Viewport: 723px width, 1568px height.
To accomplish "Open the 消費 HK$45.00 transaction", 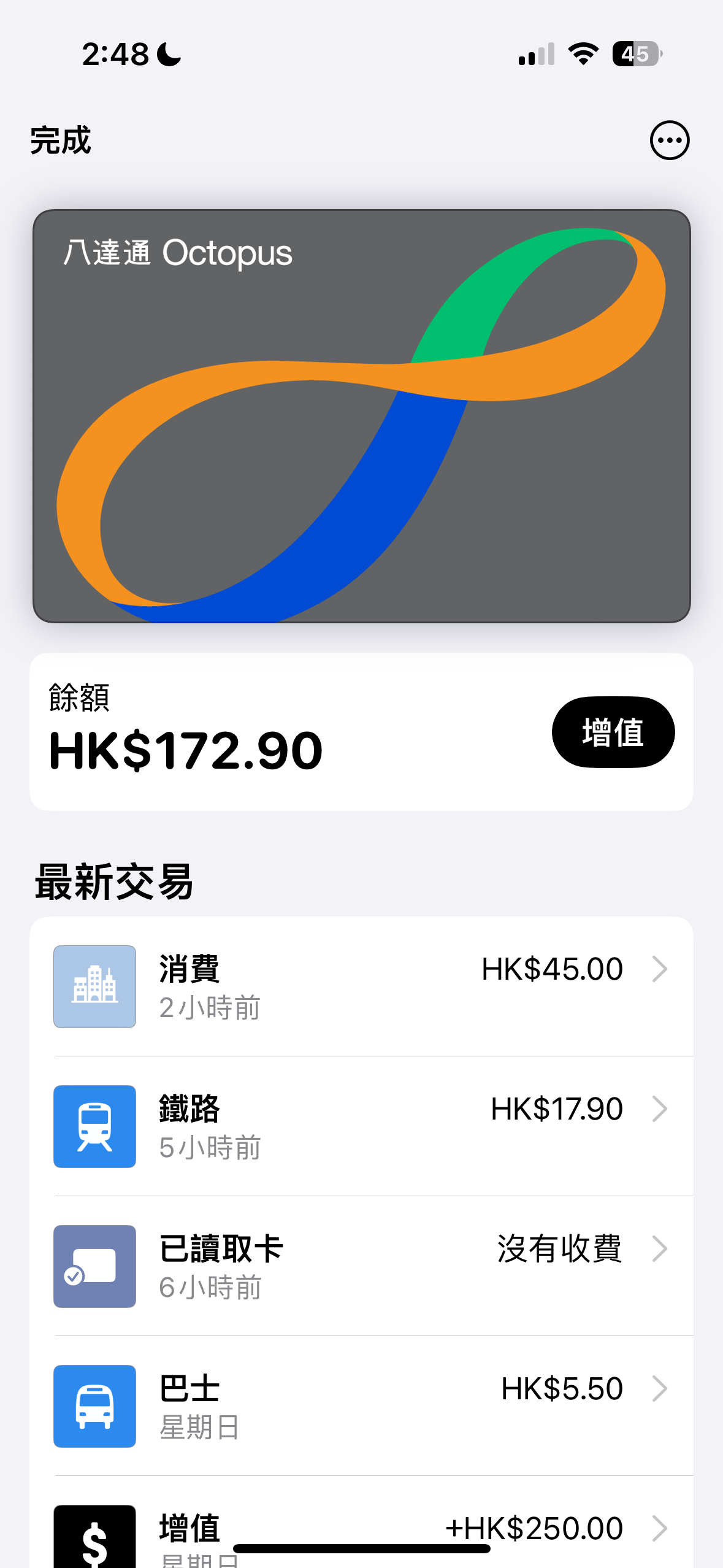I will [x=361, y=986].
